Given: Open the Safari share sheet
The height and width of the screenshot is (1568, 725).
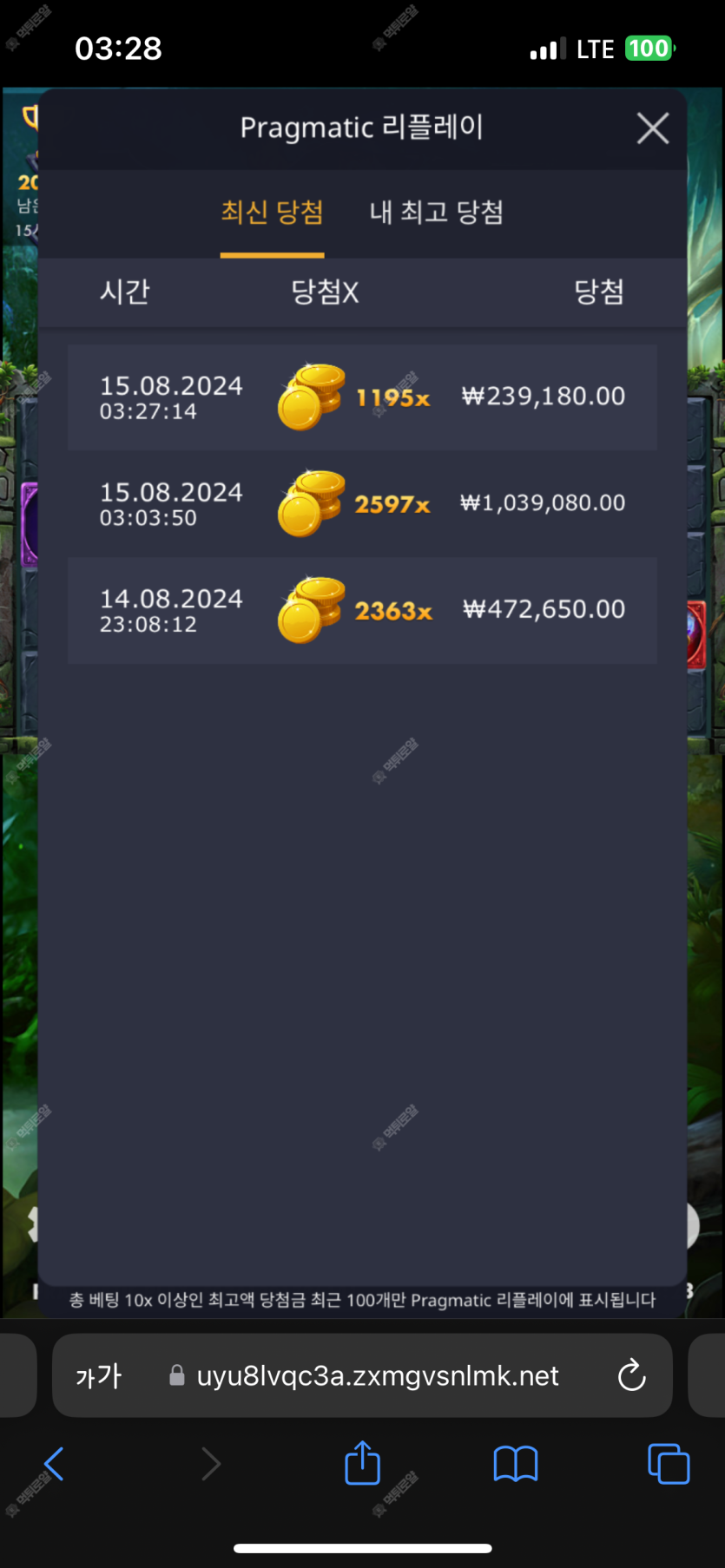Looking at the screenshot, I should click(x=362, y=1463).
